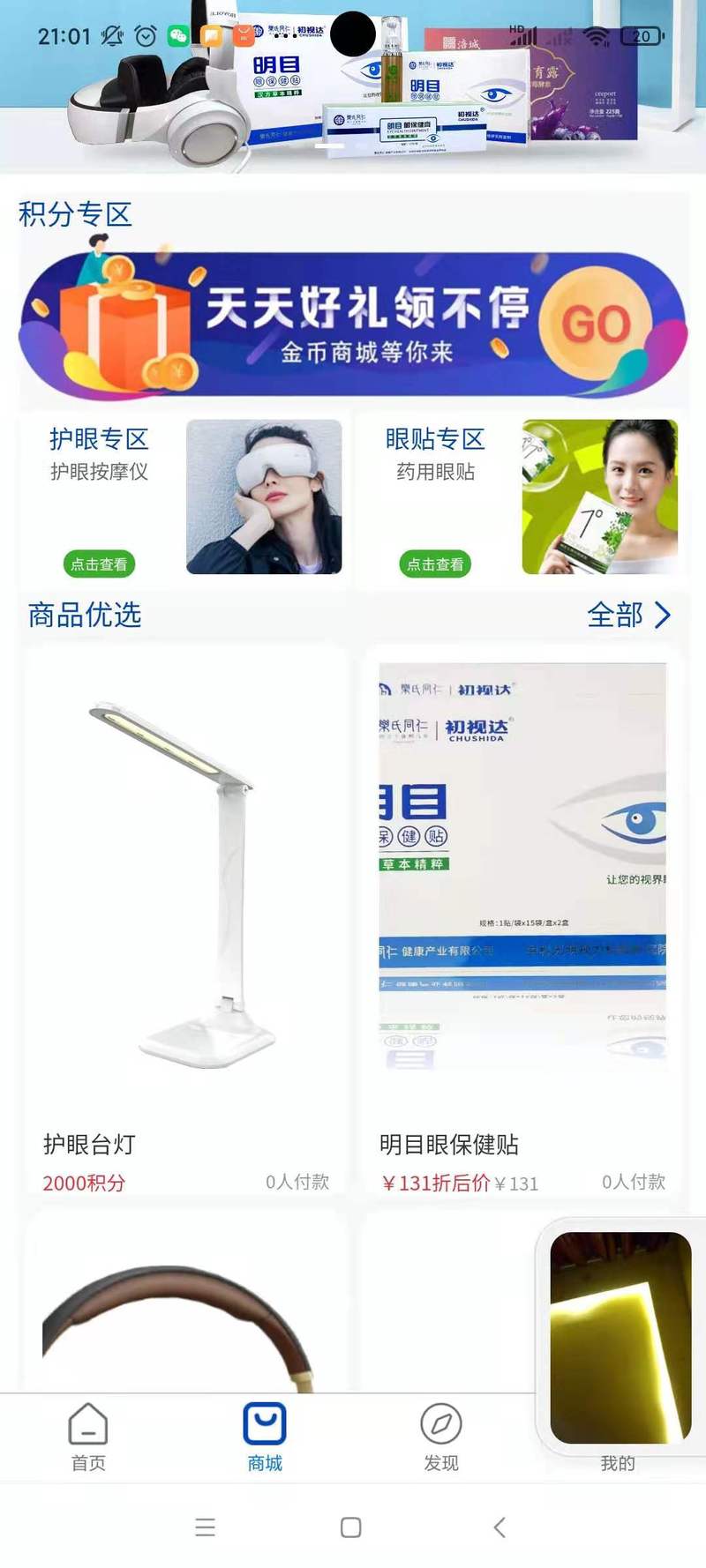Open the 我的 tab

click(618, 1464)
